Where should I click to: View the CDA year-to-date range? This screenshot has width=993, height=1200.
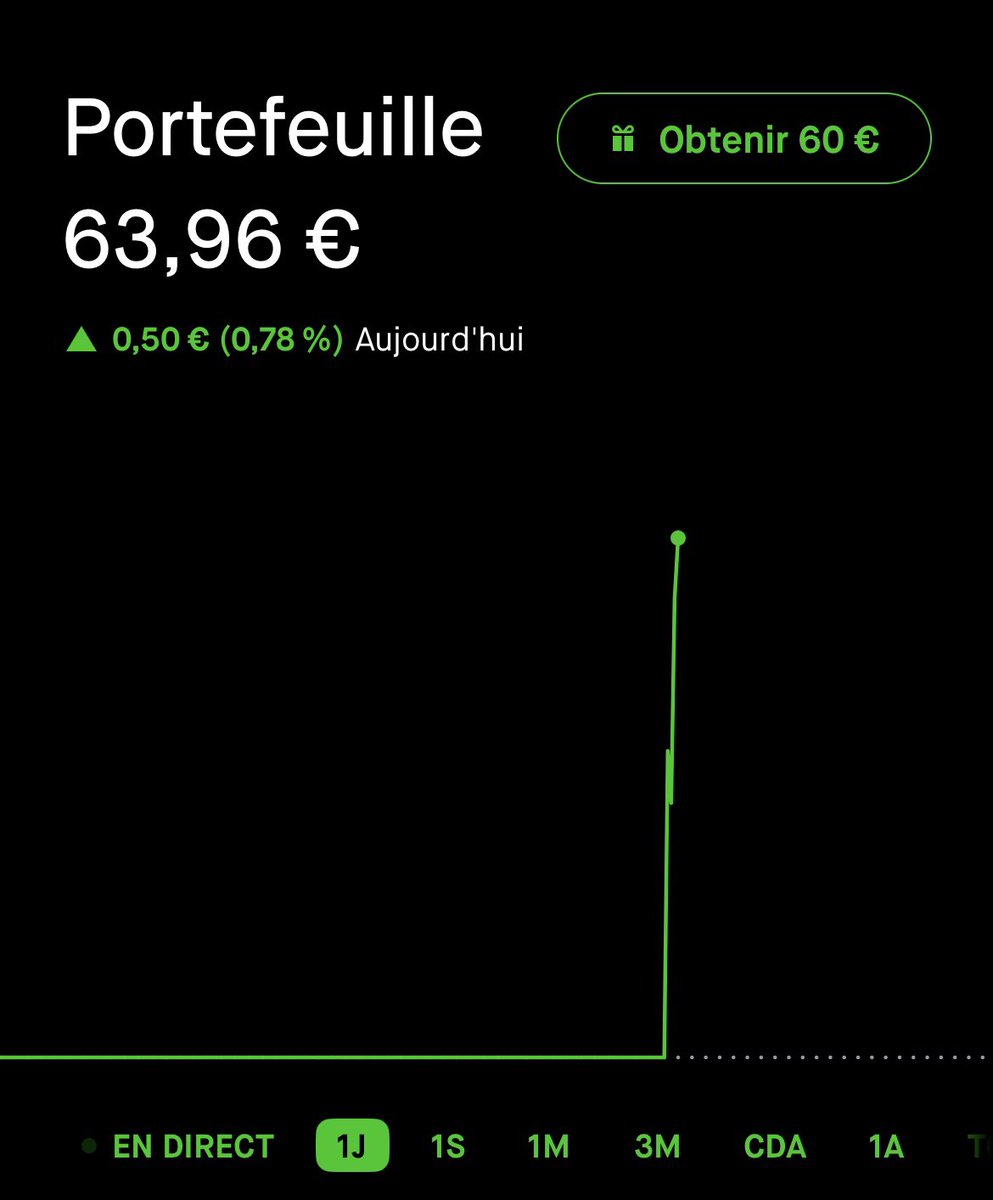(x=775, y=1146)
